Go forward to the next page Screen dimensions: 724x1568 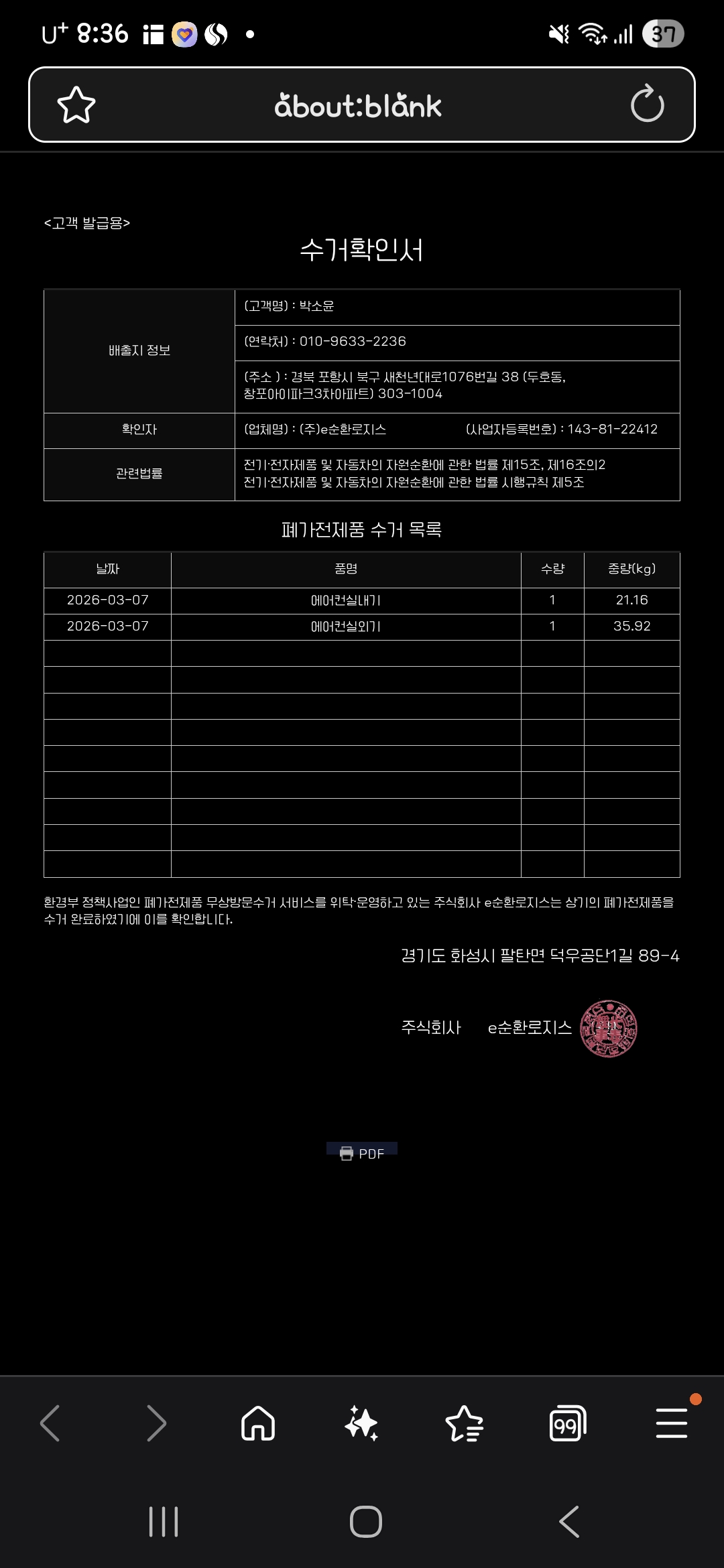point(156,1423)
